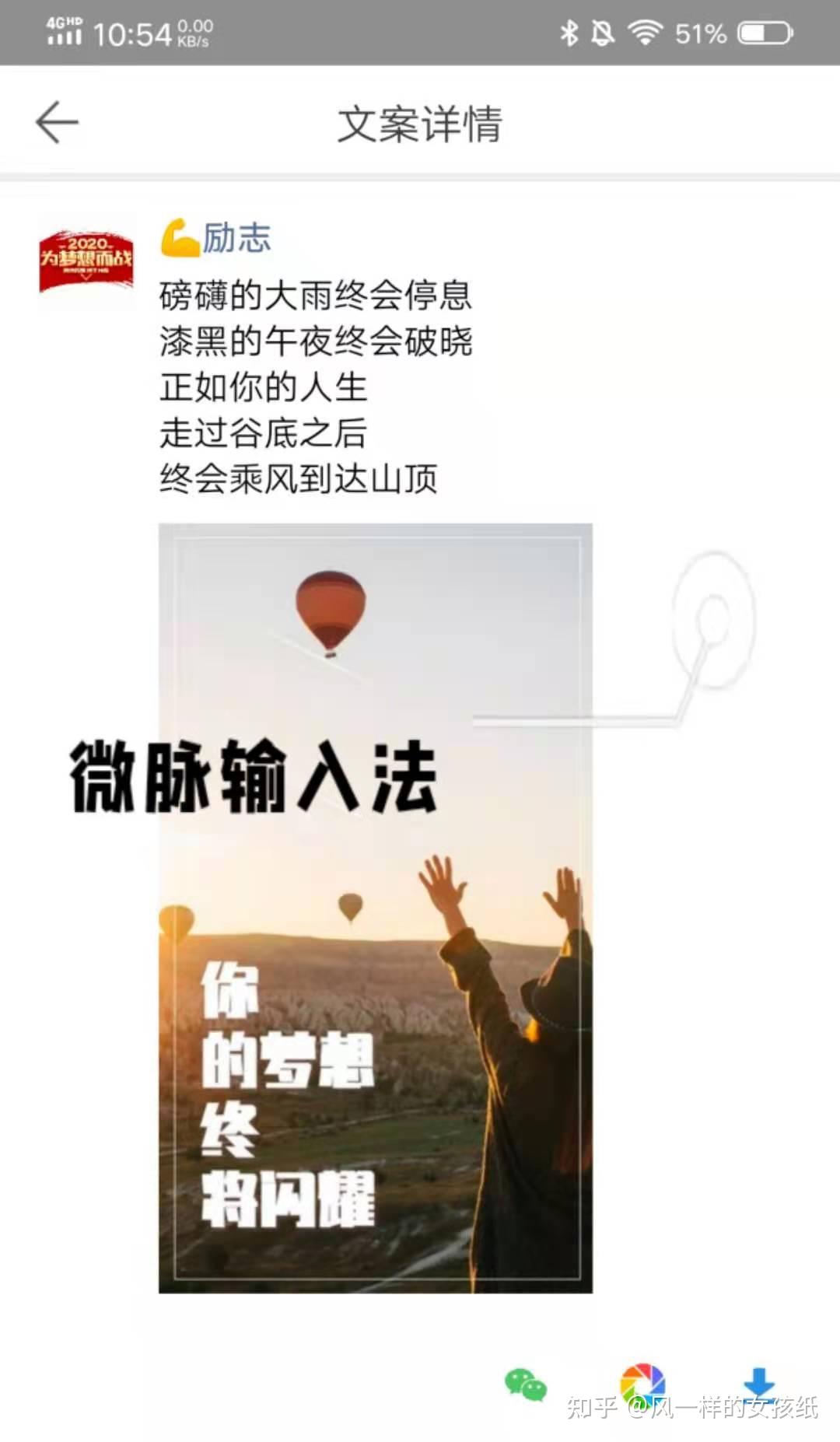Open the 2020 为梦想而战 avatar
840x1442 pixels.
(86, 261)
